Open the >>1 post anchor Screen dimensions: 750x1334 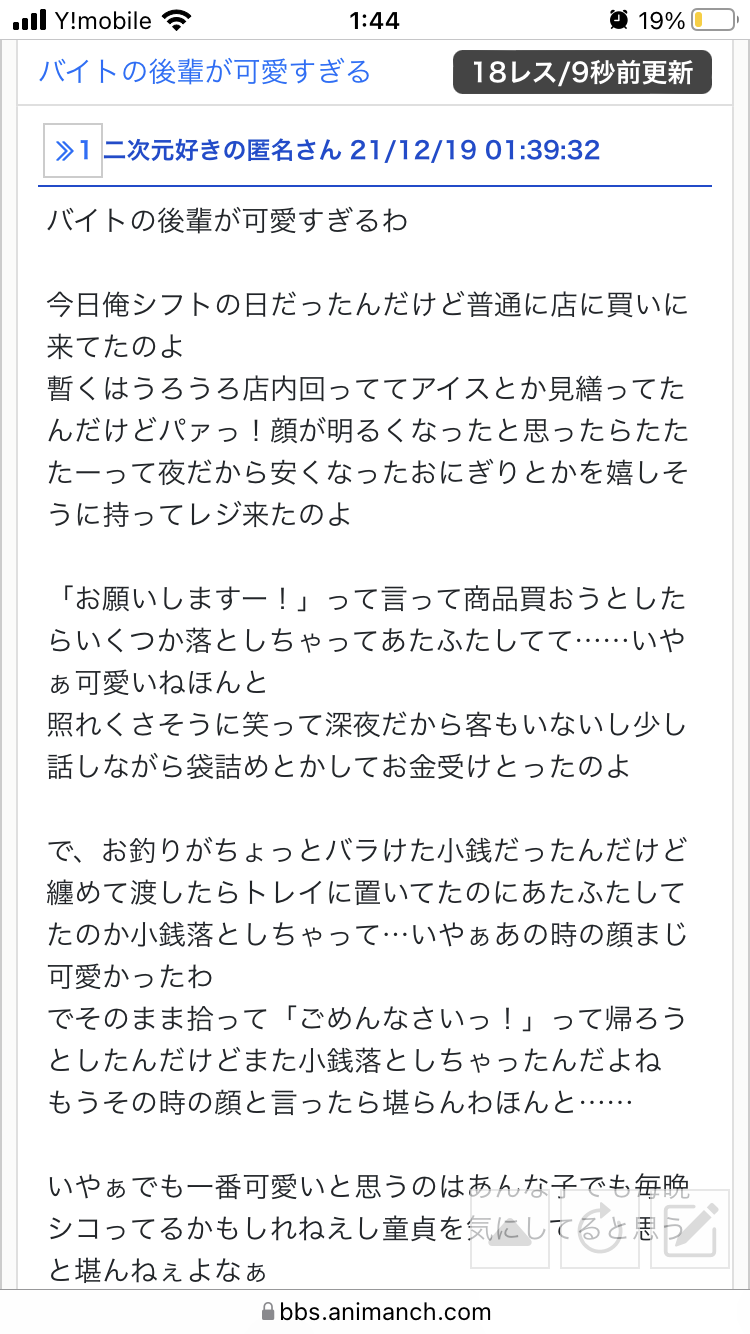coord(73,151)
